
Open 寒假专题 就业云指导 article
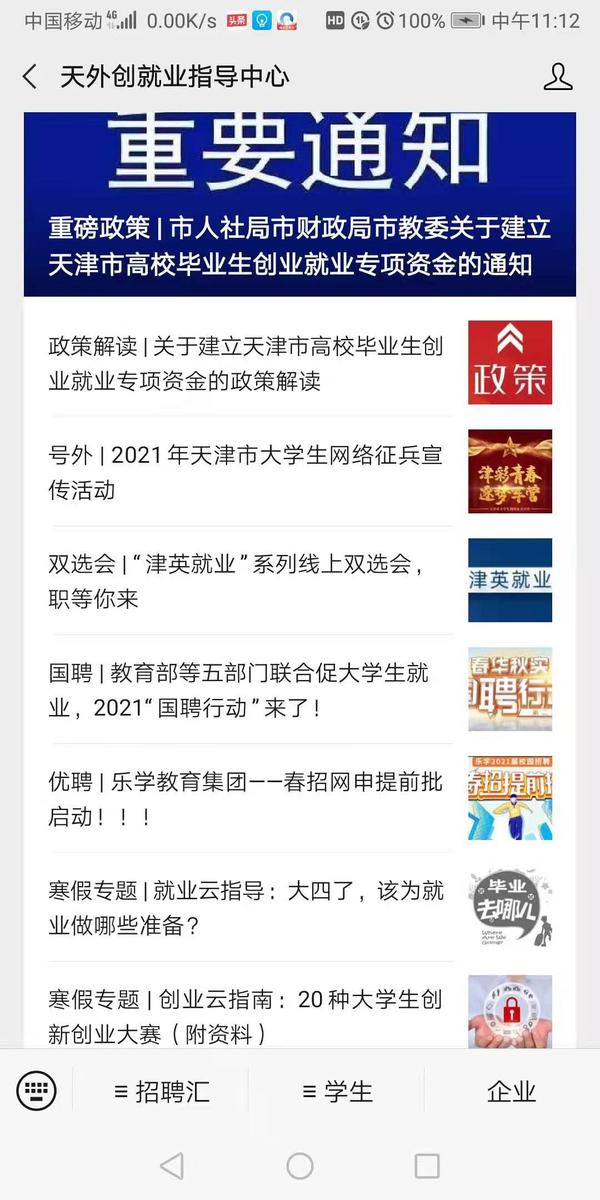click(x=248, y=908)
